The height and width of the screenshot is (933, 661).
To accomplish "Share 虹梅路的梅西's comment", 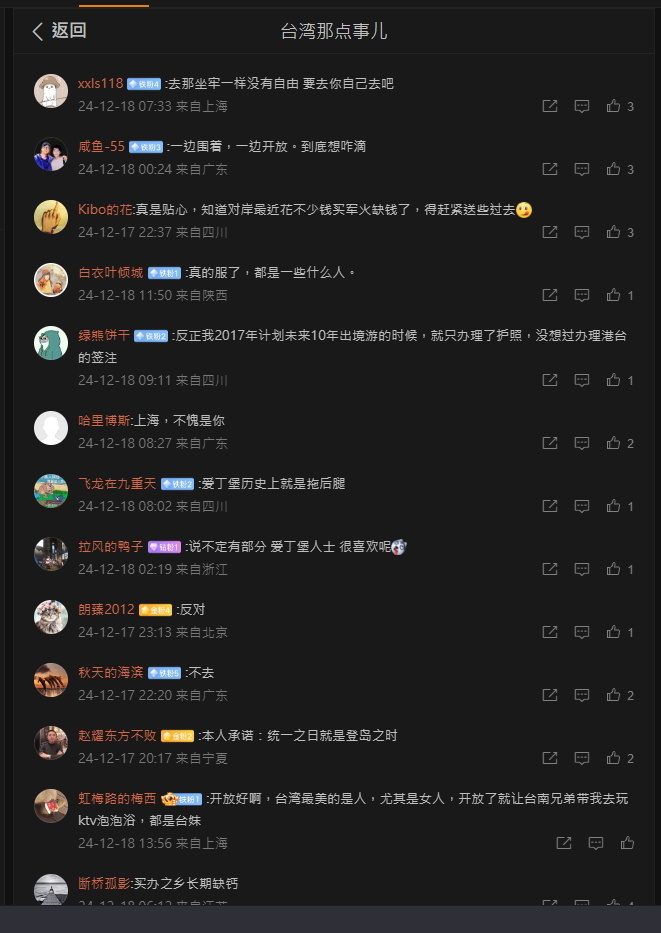I will pyautogui.click(x=563, y=843).
